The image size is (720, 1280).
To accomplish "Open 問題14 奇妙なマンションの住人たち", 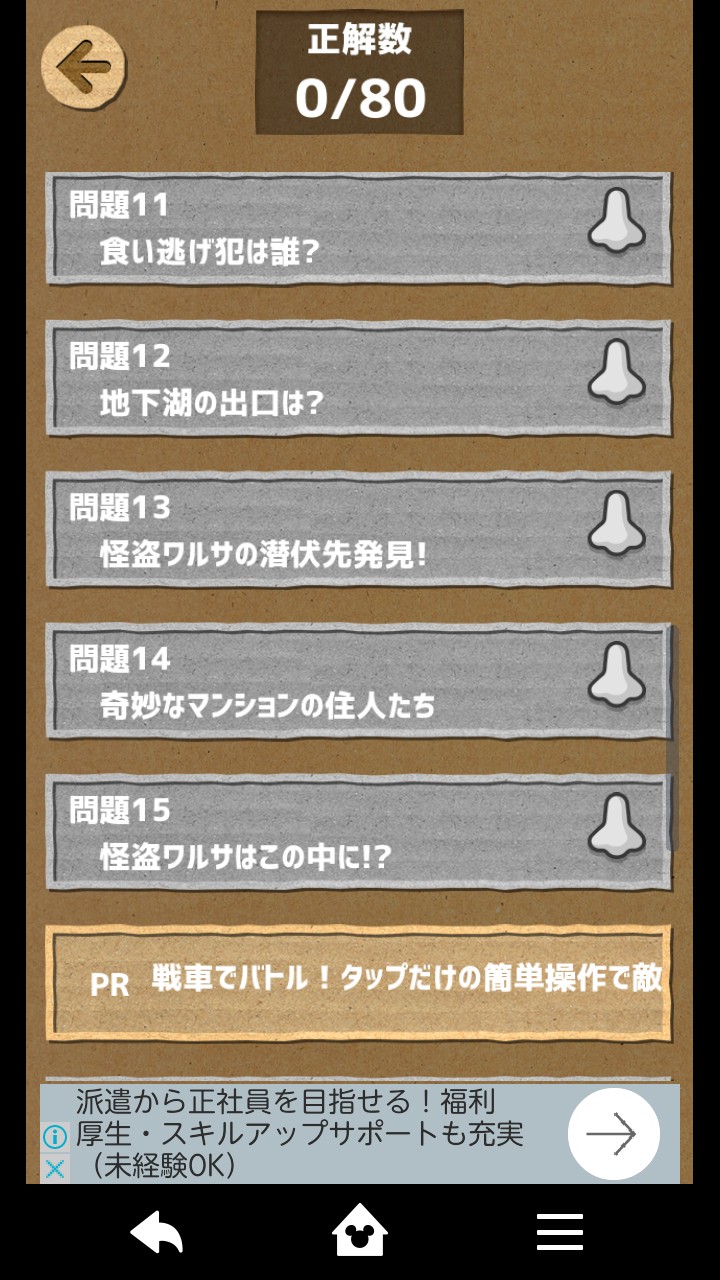I will [x=358, y=681].
